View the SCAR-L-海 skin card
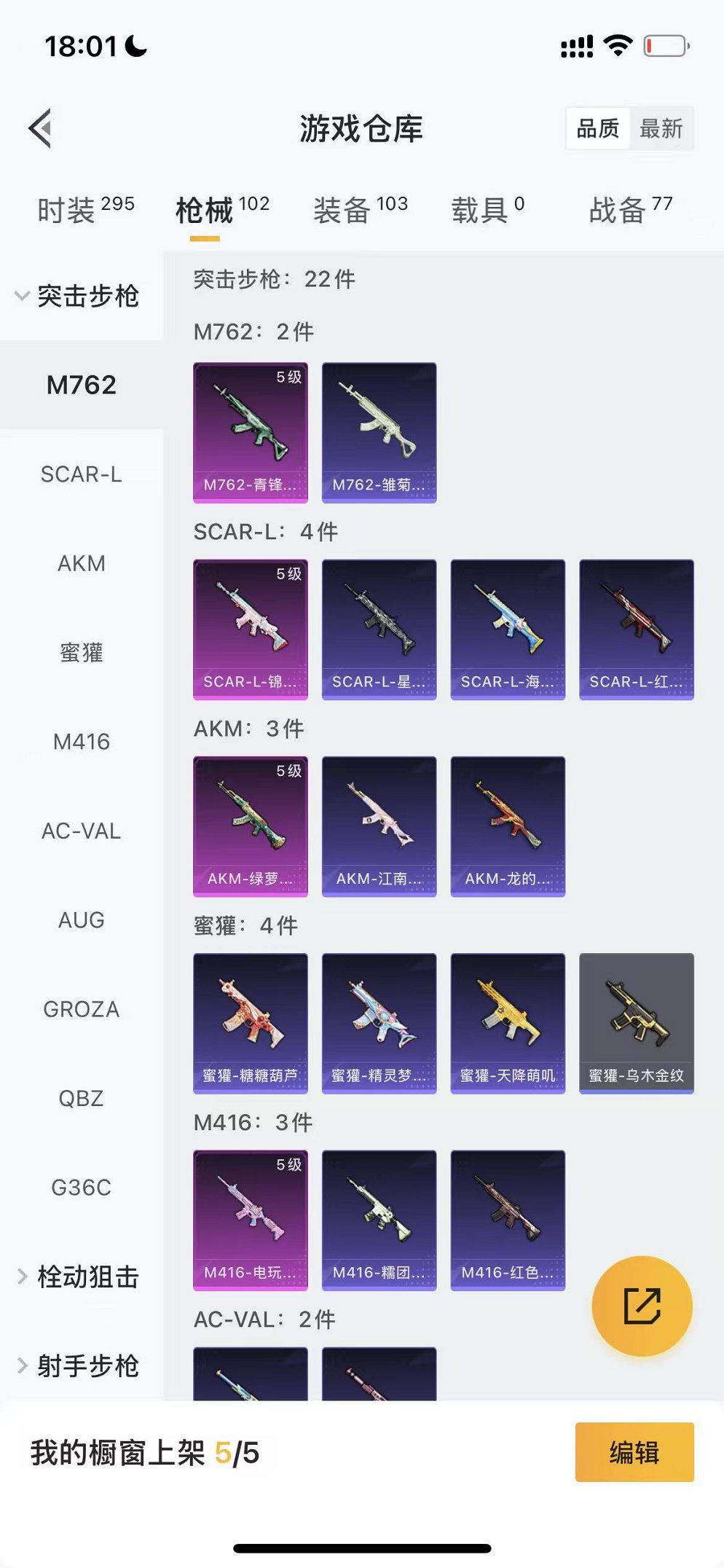 [508, 629]
